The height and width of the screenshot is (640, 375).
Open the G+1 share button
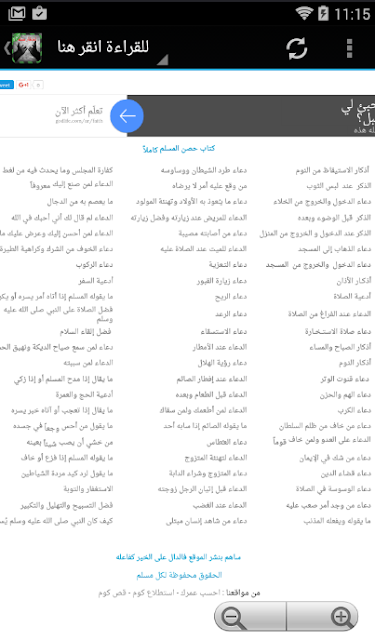(x=24, y=85)
